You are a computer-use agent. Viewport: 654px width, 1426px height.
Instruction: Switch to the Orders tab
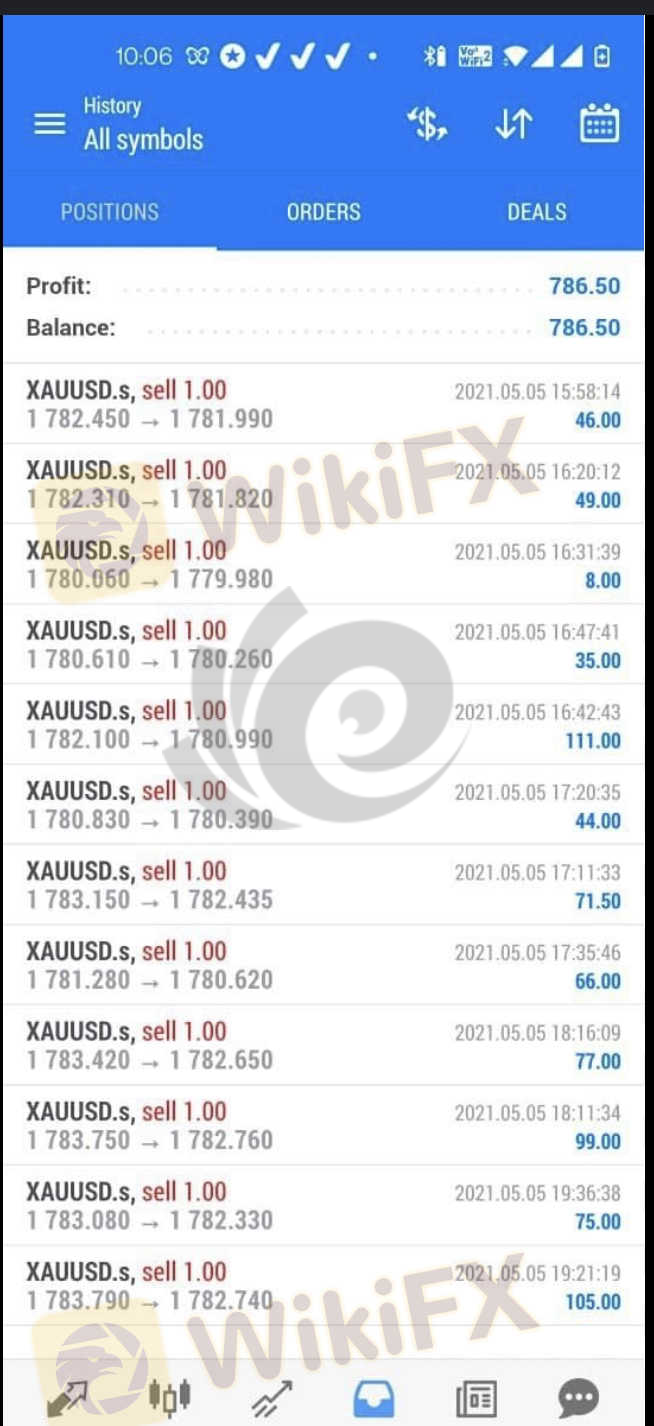coord(323,212)
